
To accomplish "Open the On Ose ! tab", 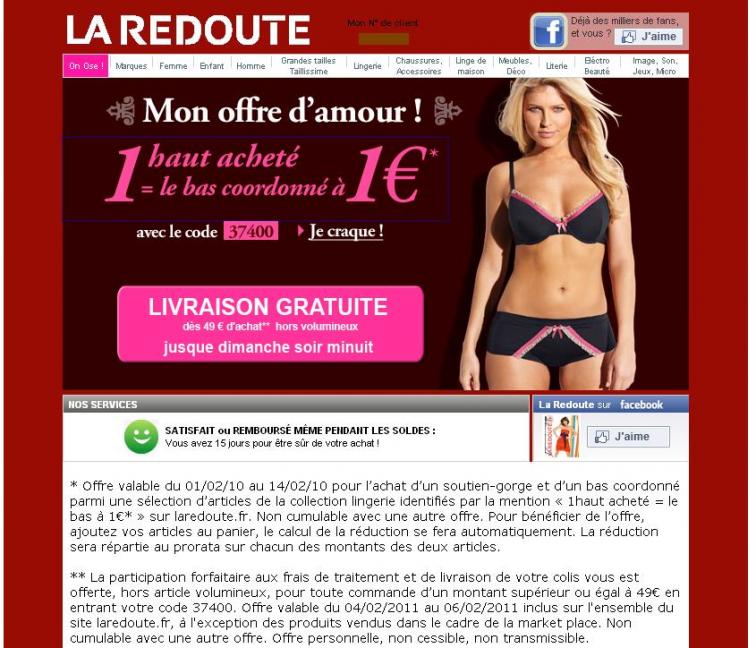I will 85,66.
